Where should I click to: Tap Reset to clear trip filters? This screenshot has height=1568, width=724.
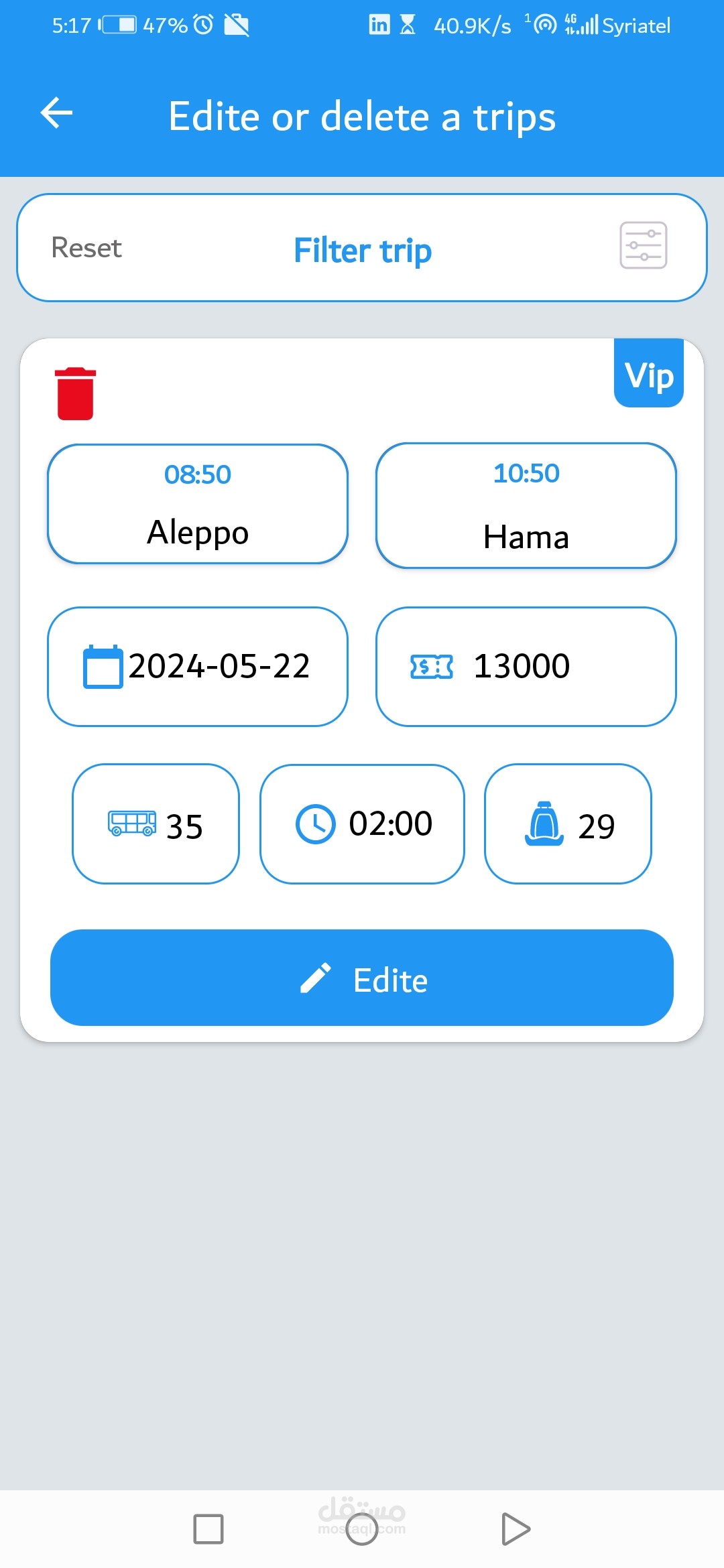point(86,248)
